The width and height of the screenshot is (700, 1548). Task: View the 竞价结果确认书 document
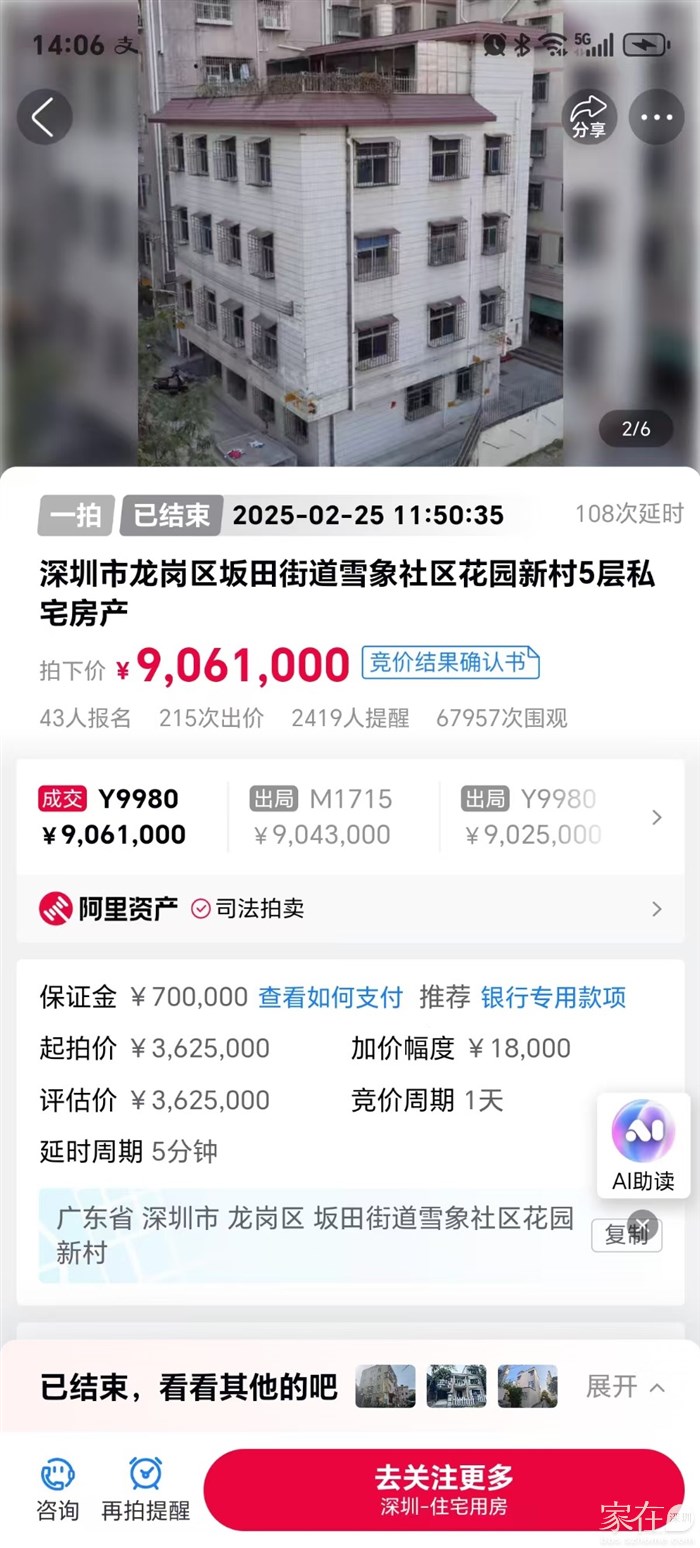450,662
